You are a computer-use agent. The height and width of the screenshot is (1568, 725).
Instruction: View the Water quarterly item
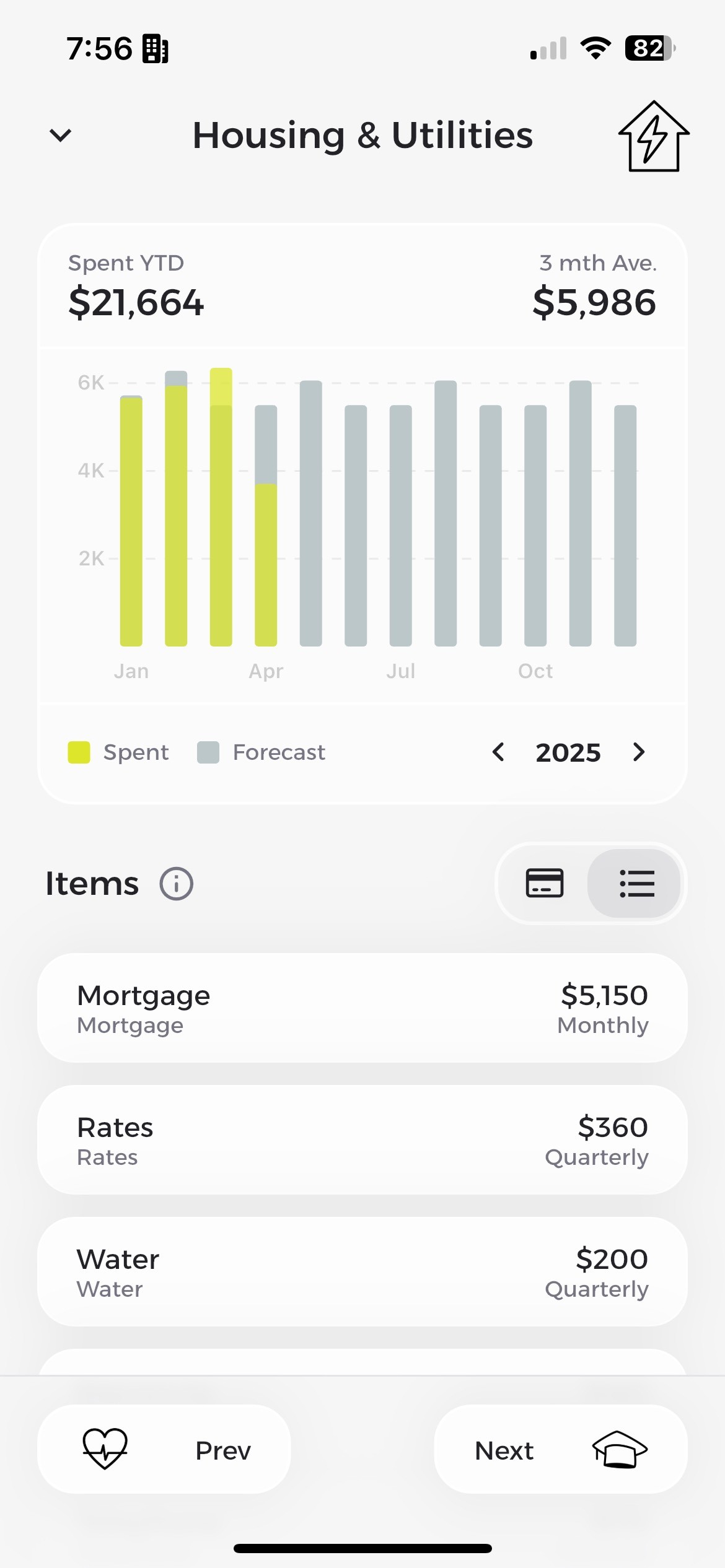(362, 1272)
